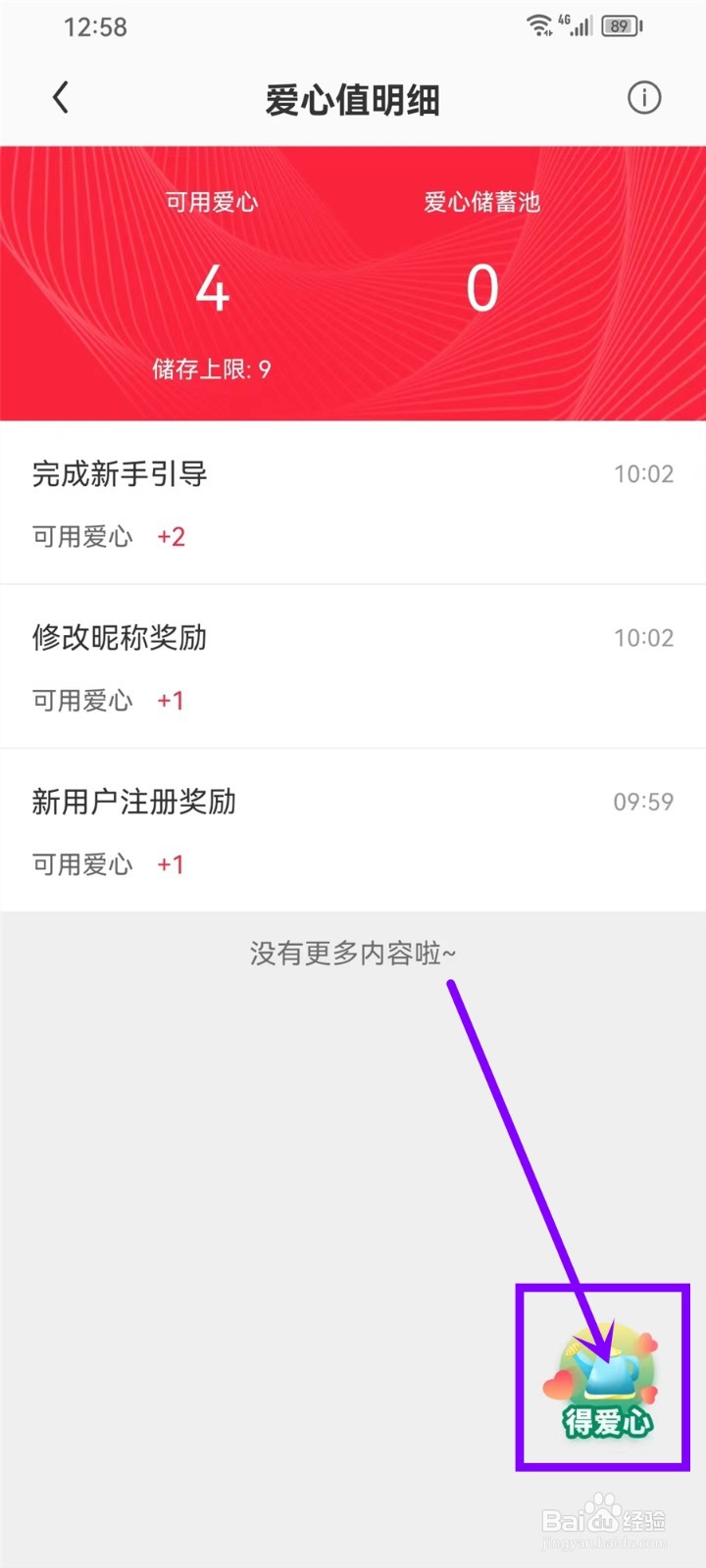Tap the timestamp 09:59 on 新用户注册奖励

(x=644, y=802)
